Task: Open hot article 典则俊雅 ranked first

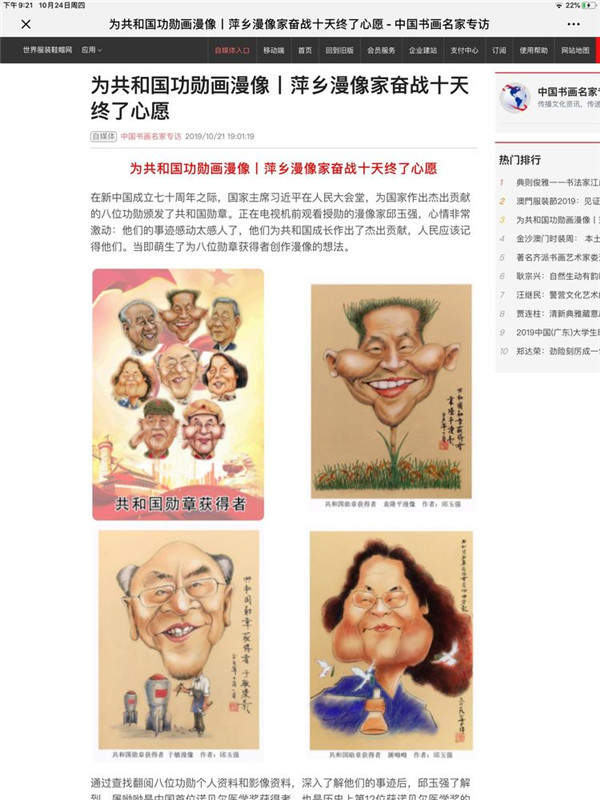Action: pyautogui.click(x=557, y=183)
